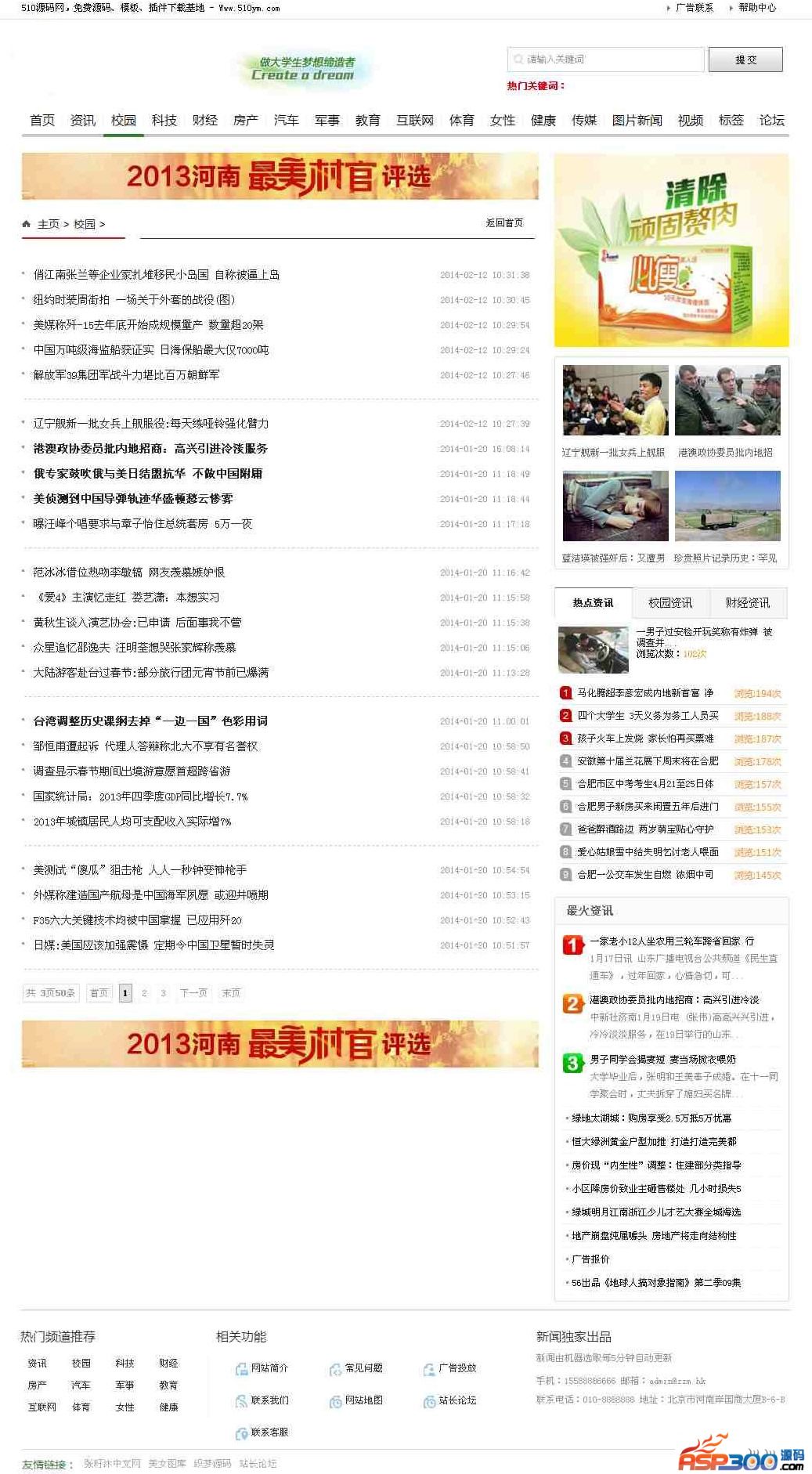
Task: Open the 清除顽固赘肉 advertisement banner
Action: coord(671,250)
